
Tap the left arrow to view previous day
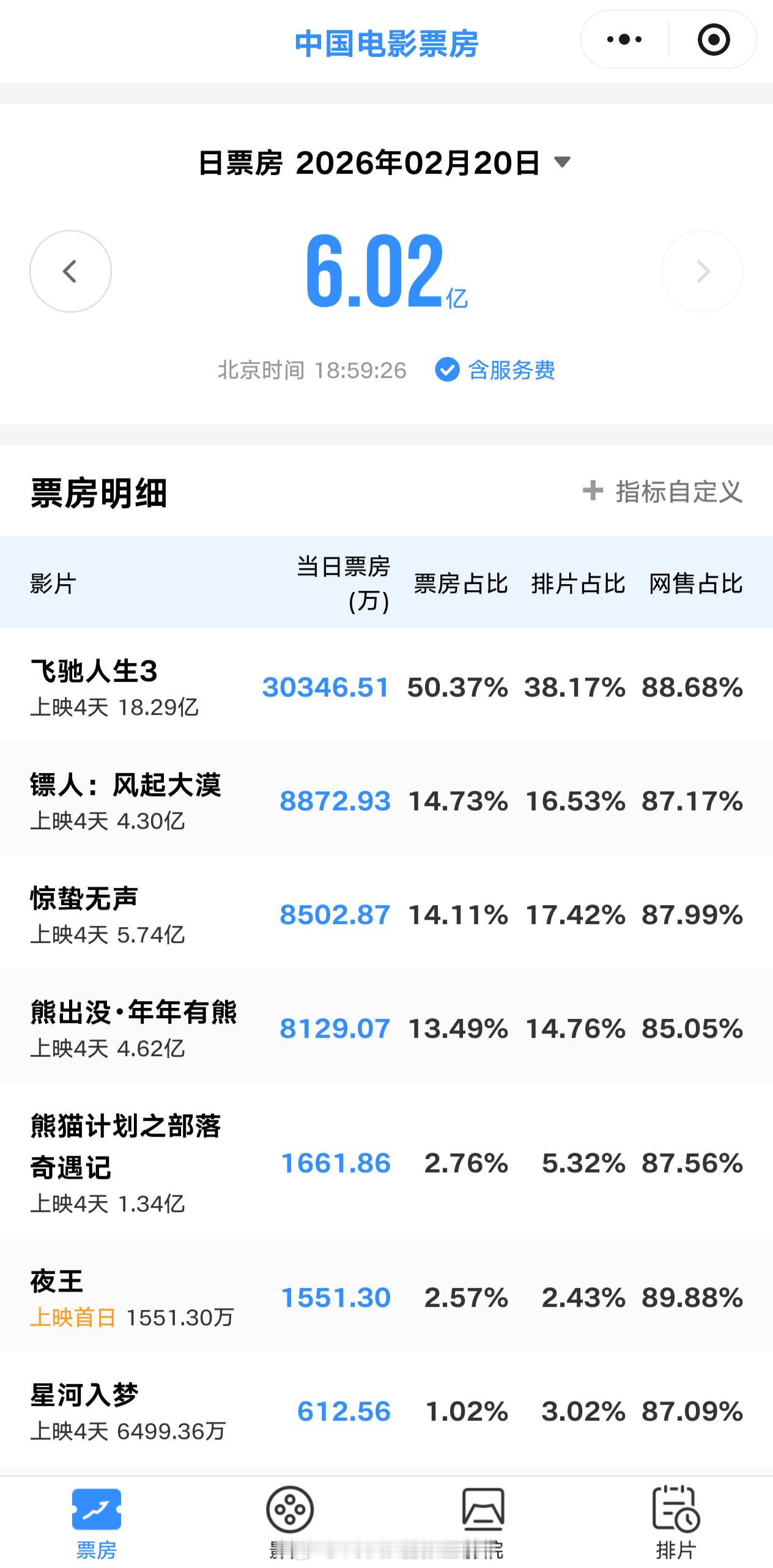click(x=70, y=271)
